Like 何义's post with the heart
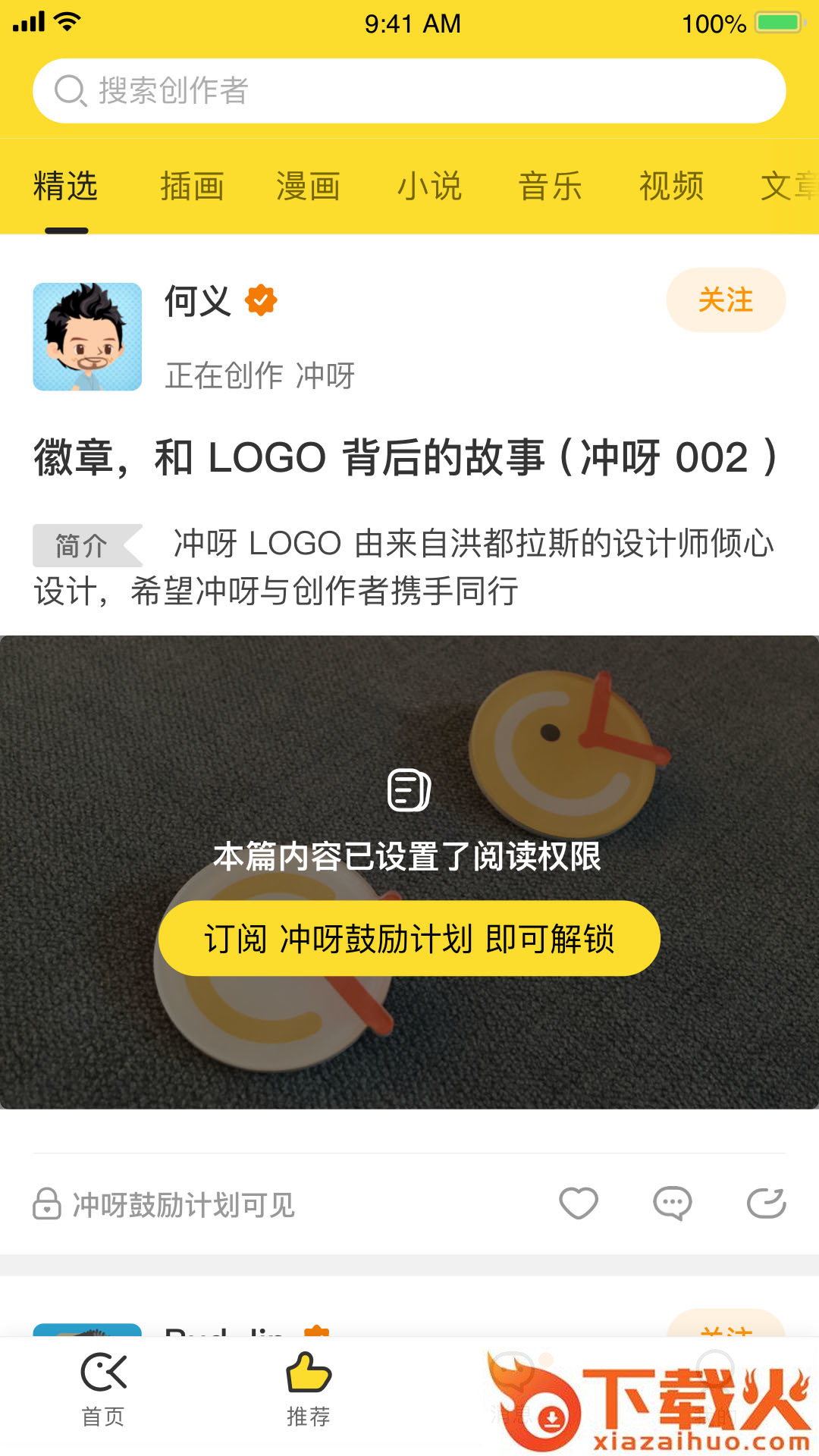819x1456 pixels. pos(579,1203)
